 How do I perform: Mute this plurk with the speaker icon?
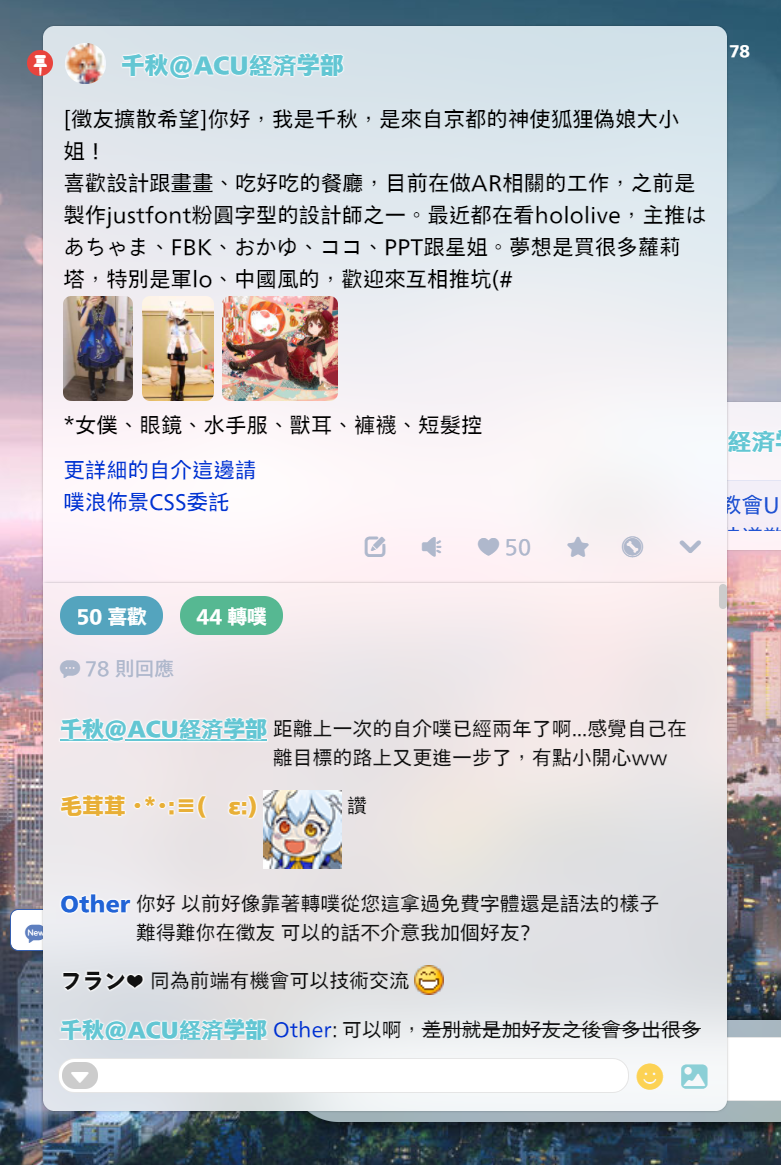431,547
